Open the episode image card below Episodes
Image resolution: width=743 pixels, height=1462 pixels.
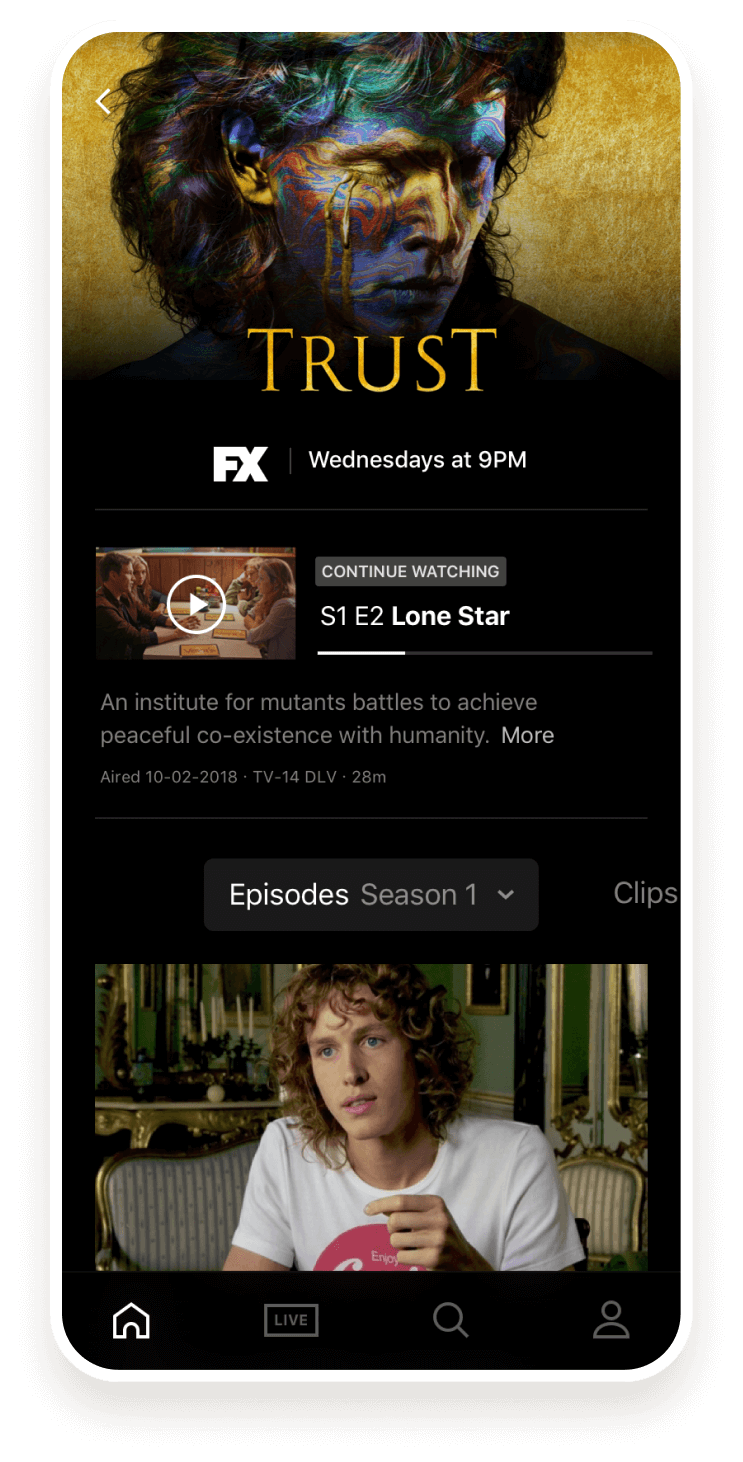tap(371, 1117)
